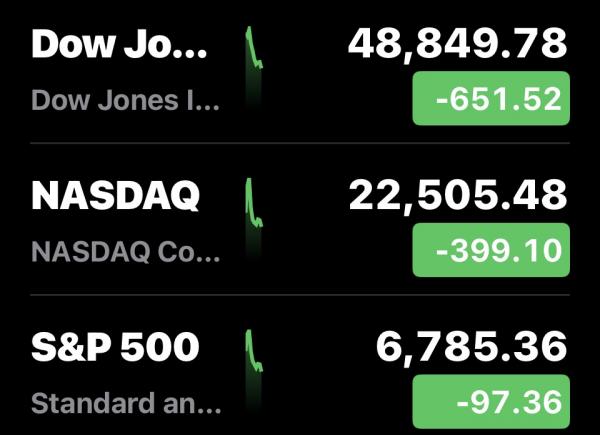
Task: Toggle the -97.36 change badge for S&P 500
Action: (x=490, y=403)
